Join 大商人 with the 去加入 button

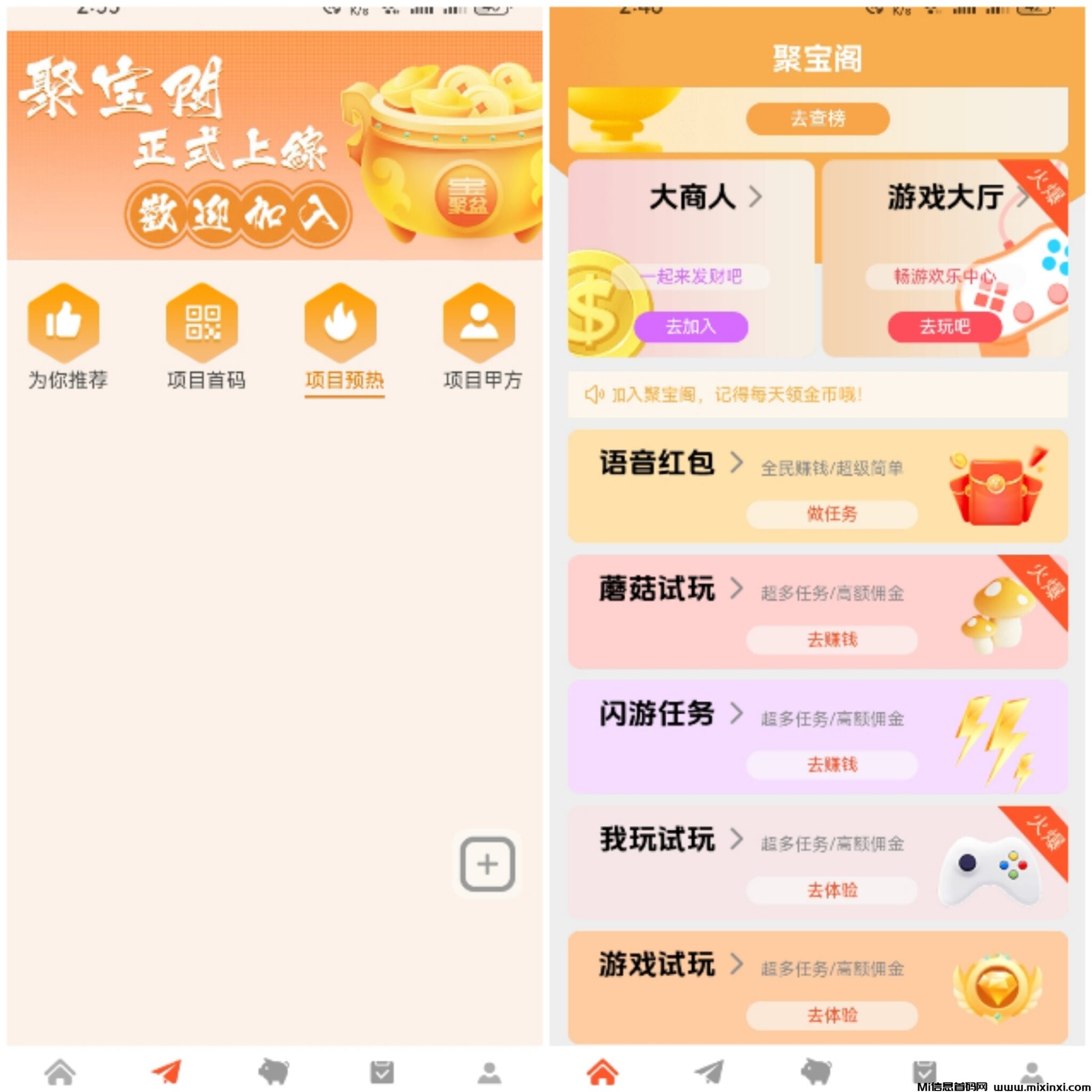tap(690, 327)
